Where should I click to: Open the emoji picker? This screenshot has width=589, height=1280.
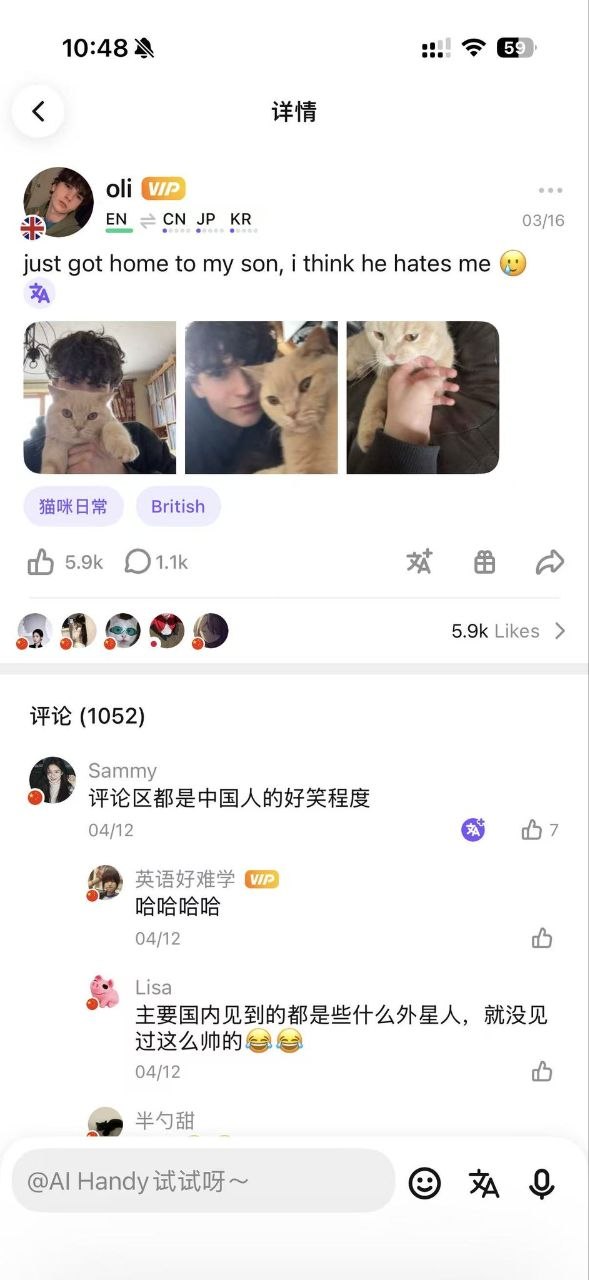tap(425, 1183)
